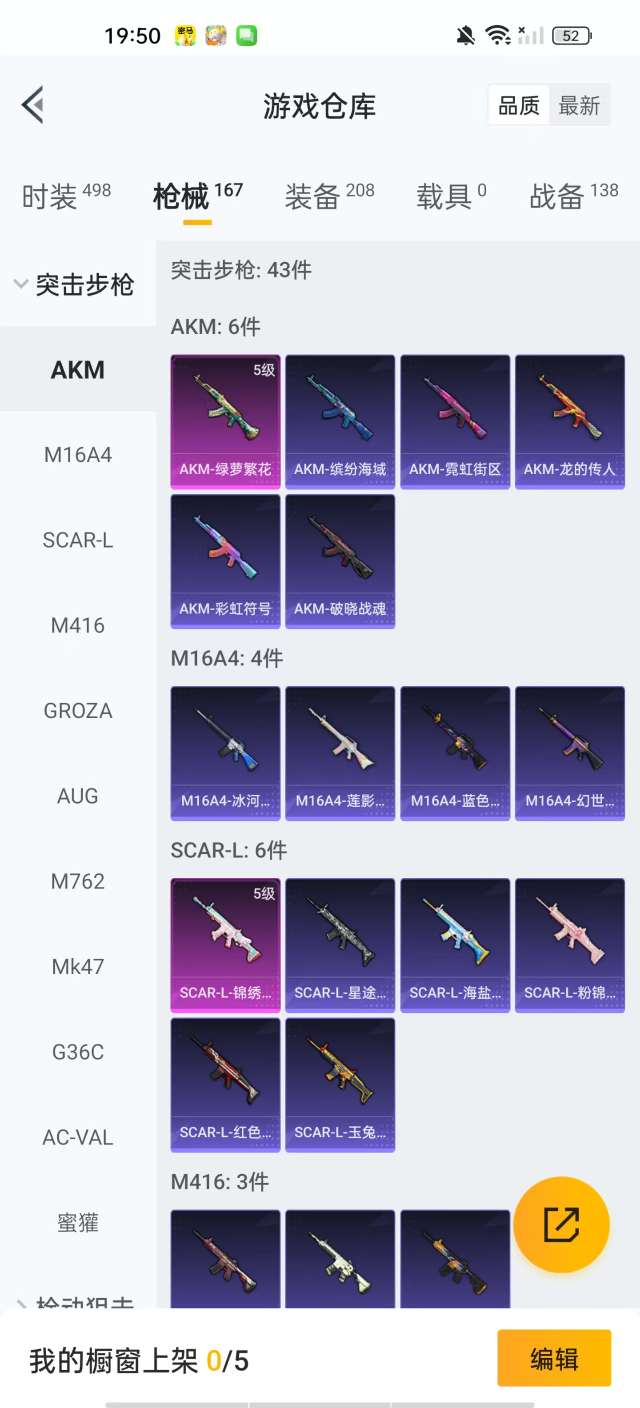Select M16A4 in the side list

click(78, 455)
